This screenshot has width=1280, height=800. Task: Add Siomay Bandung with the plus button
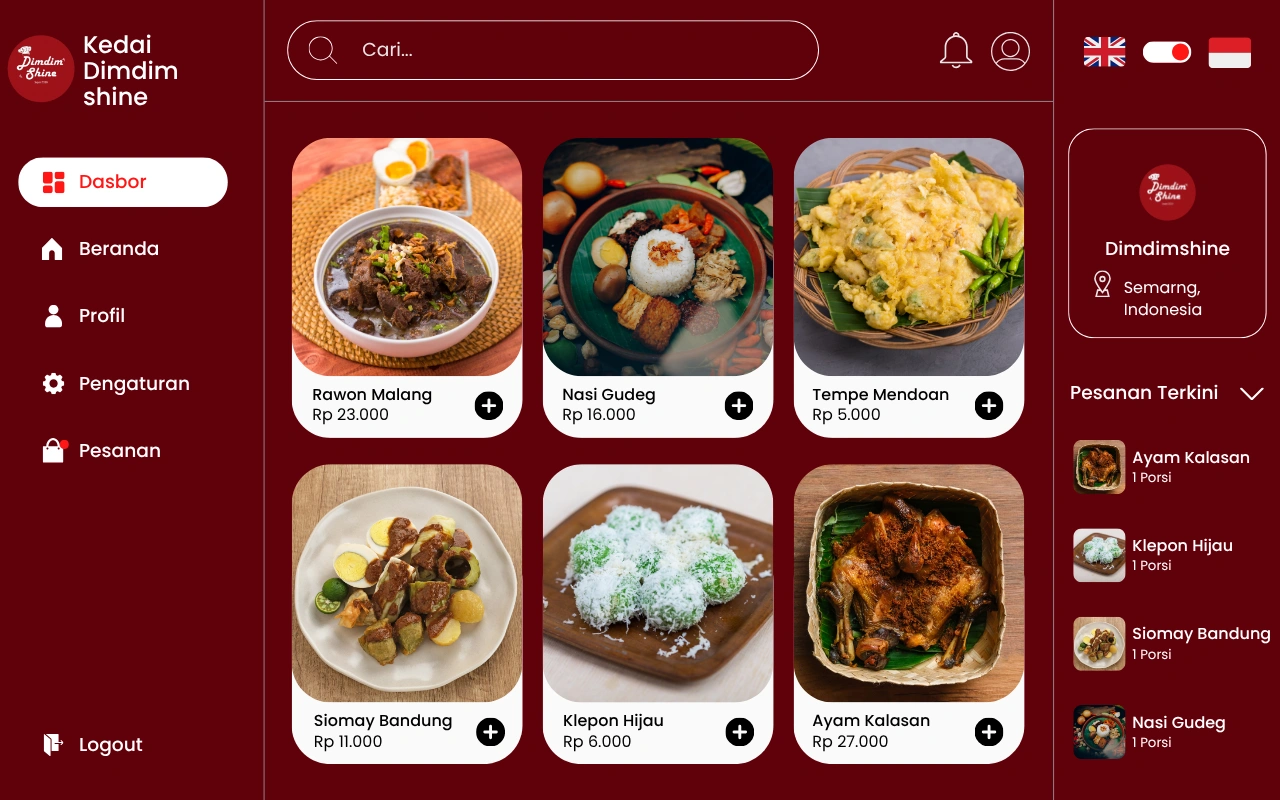pyautogui.click(x=490, y=732)
